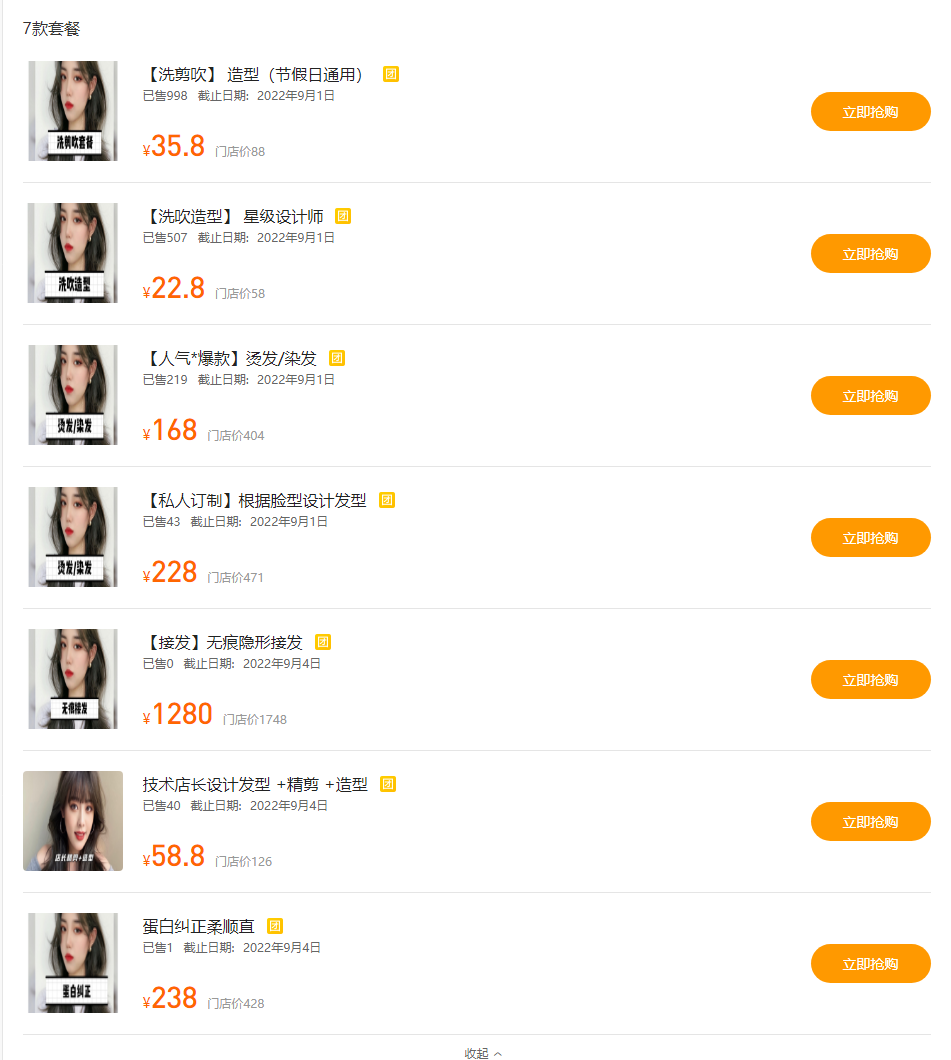The image size is (951, 1060).
Task: Open the 技术店长设计发型 +精剪 +造型 picture
Action: (x=73, y=821)
